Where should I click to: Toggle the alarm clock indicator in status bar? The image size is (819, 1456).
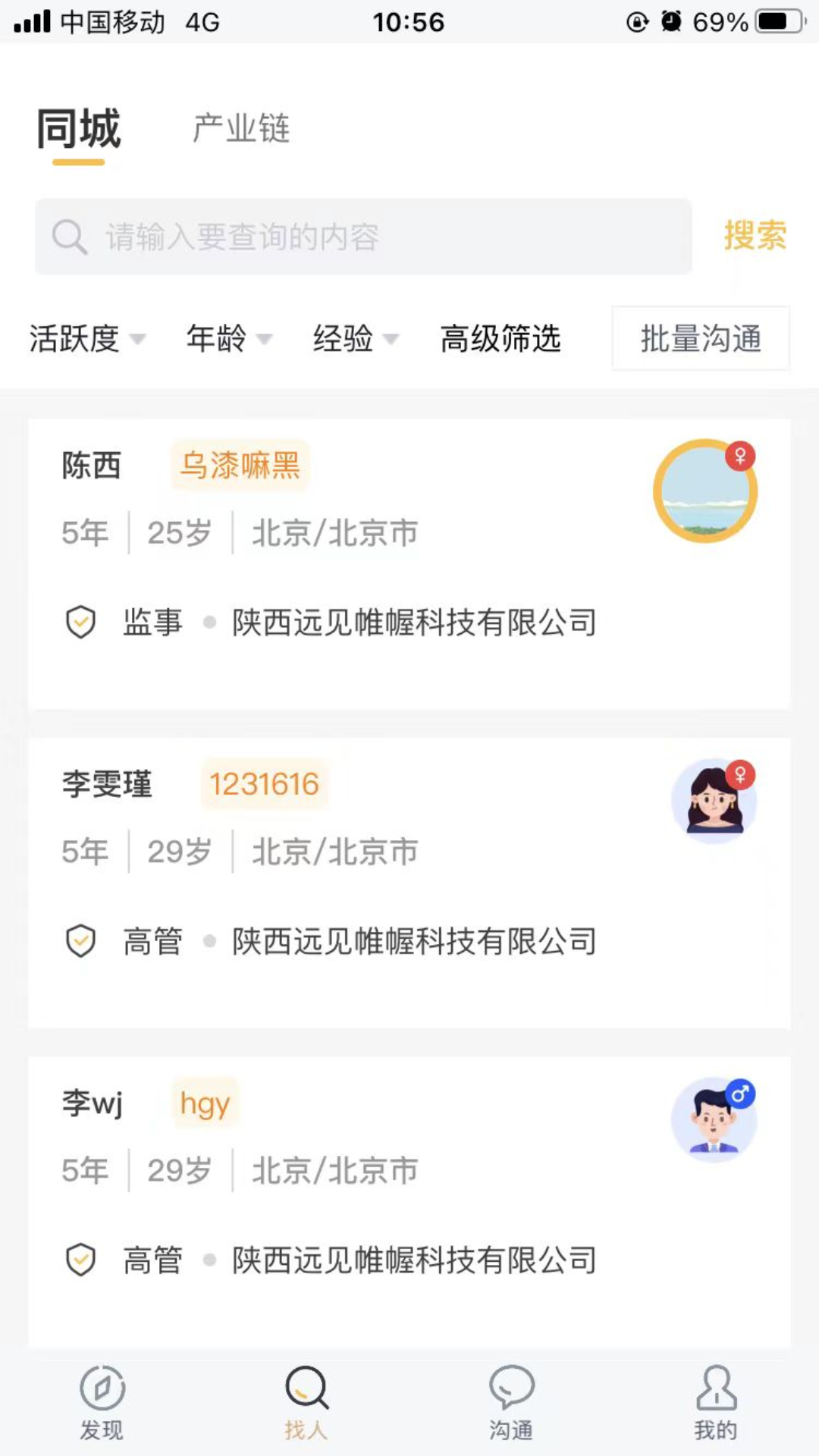(670, 22)
